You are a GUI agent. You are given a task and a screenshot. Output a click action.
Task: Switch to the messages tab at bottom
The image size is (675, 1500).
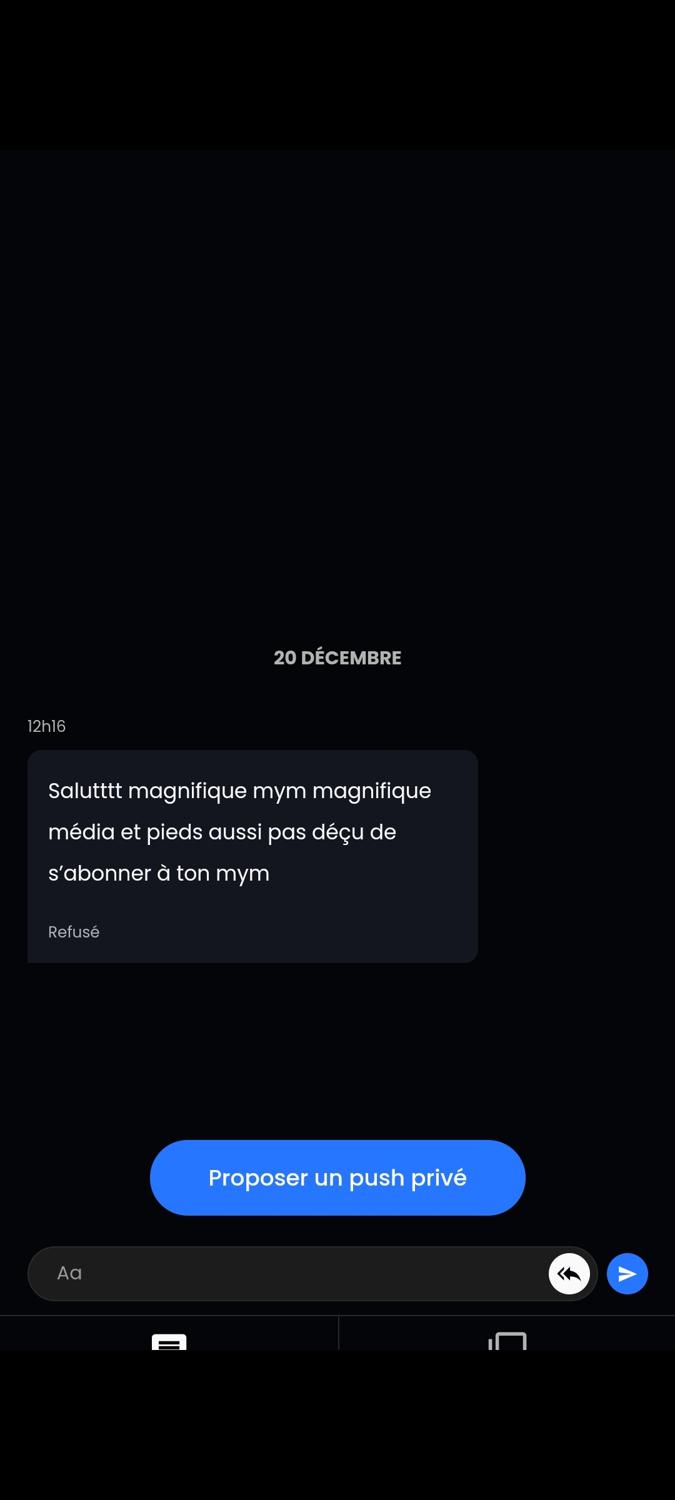(x=169, y=1340)
